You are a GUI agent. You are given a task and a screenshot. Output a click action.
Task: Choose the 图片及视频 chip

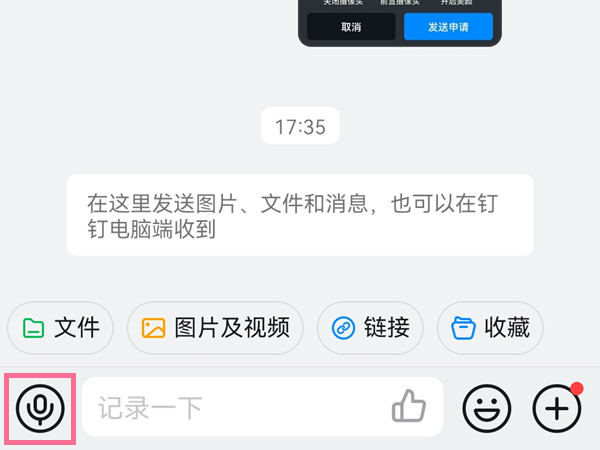[x=216, y=327]
